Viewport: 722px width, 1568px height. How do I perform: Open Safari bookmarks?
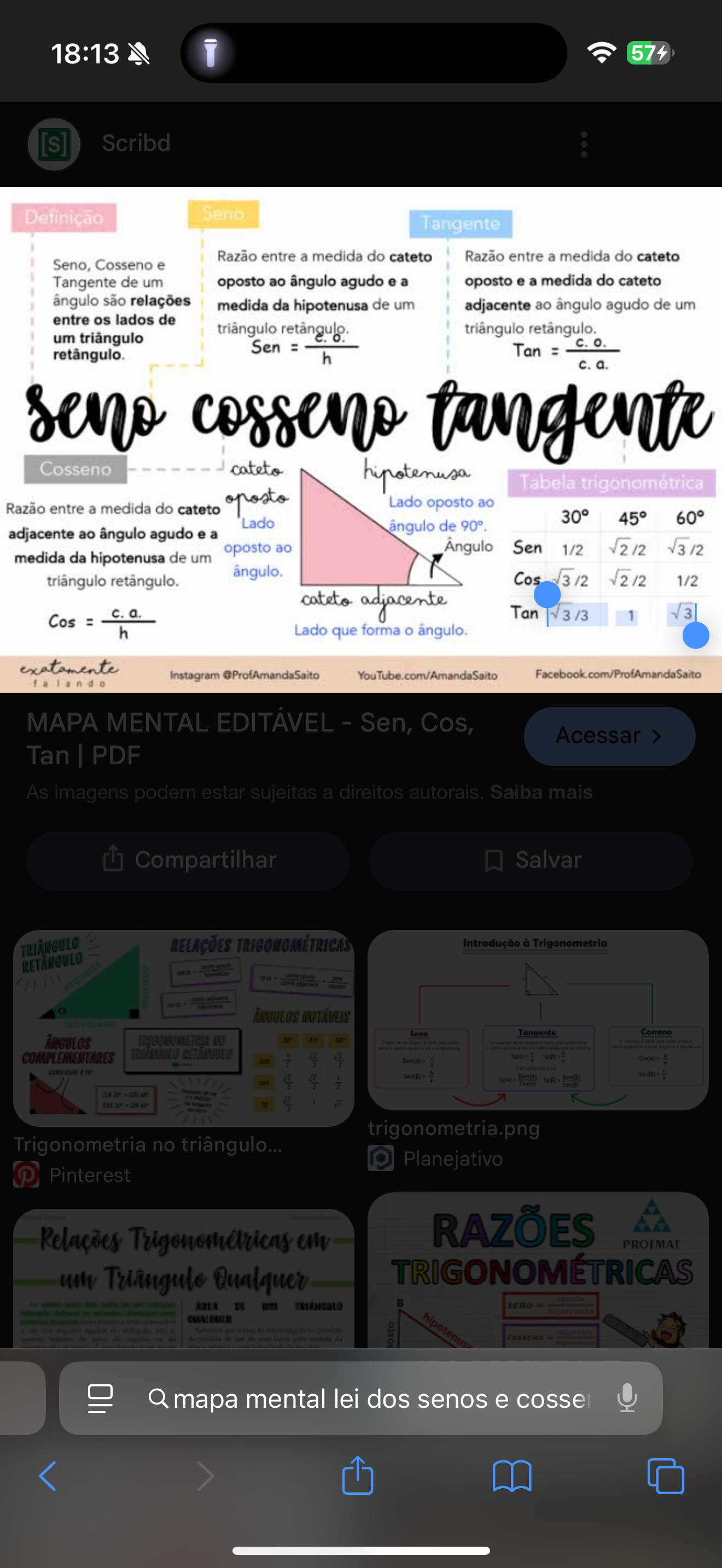click(x=511, y=1476)
